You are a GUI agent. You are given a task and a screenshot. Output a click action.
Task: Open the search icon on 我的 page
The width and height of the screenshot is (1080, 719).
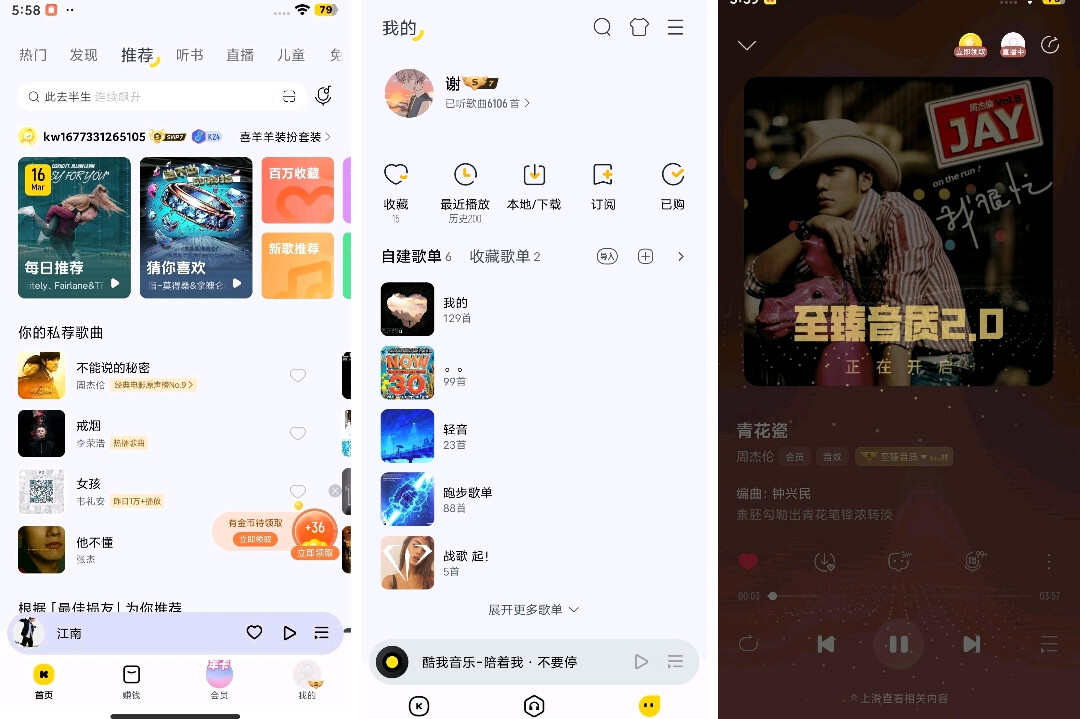602,28
